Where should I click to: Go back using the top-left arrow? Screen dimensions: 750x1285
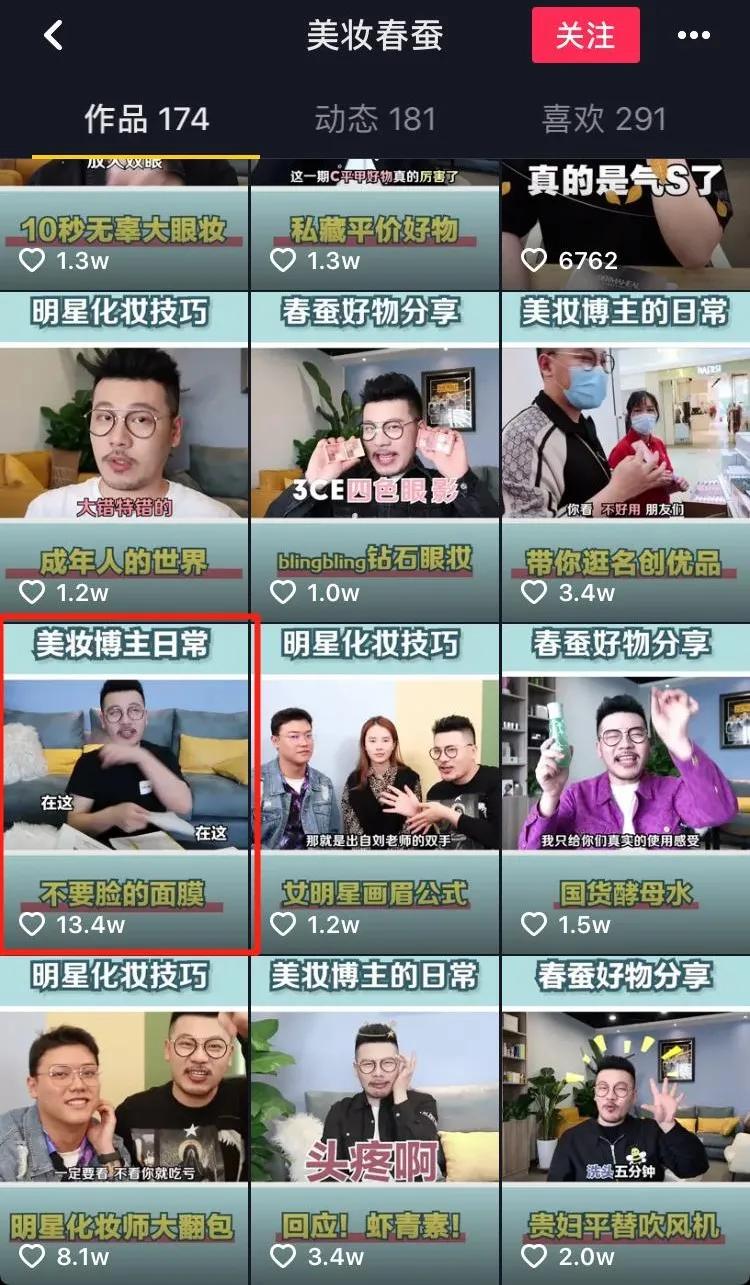pyautogui.click(x=53, y=36)
